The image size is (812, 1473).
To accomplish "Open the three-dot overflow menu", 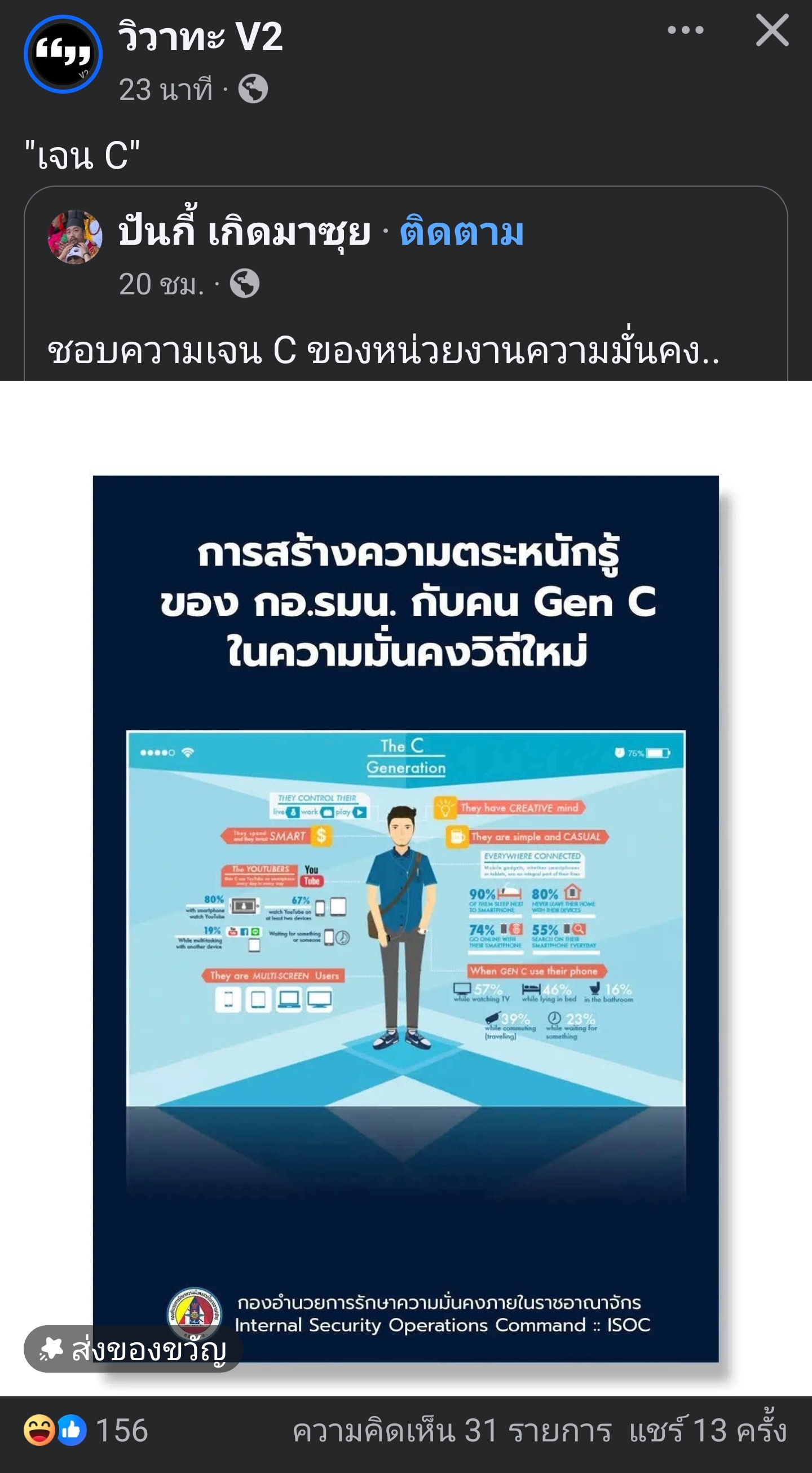I will pos(685,30).
